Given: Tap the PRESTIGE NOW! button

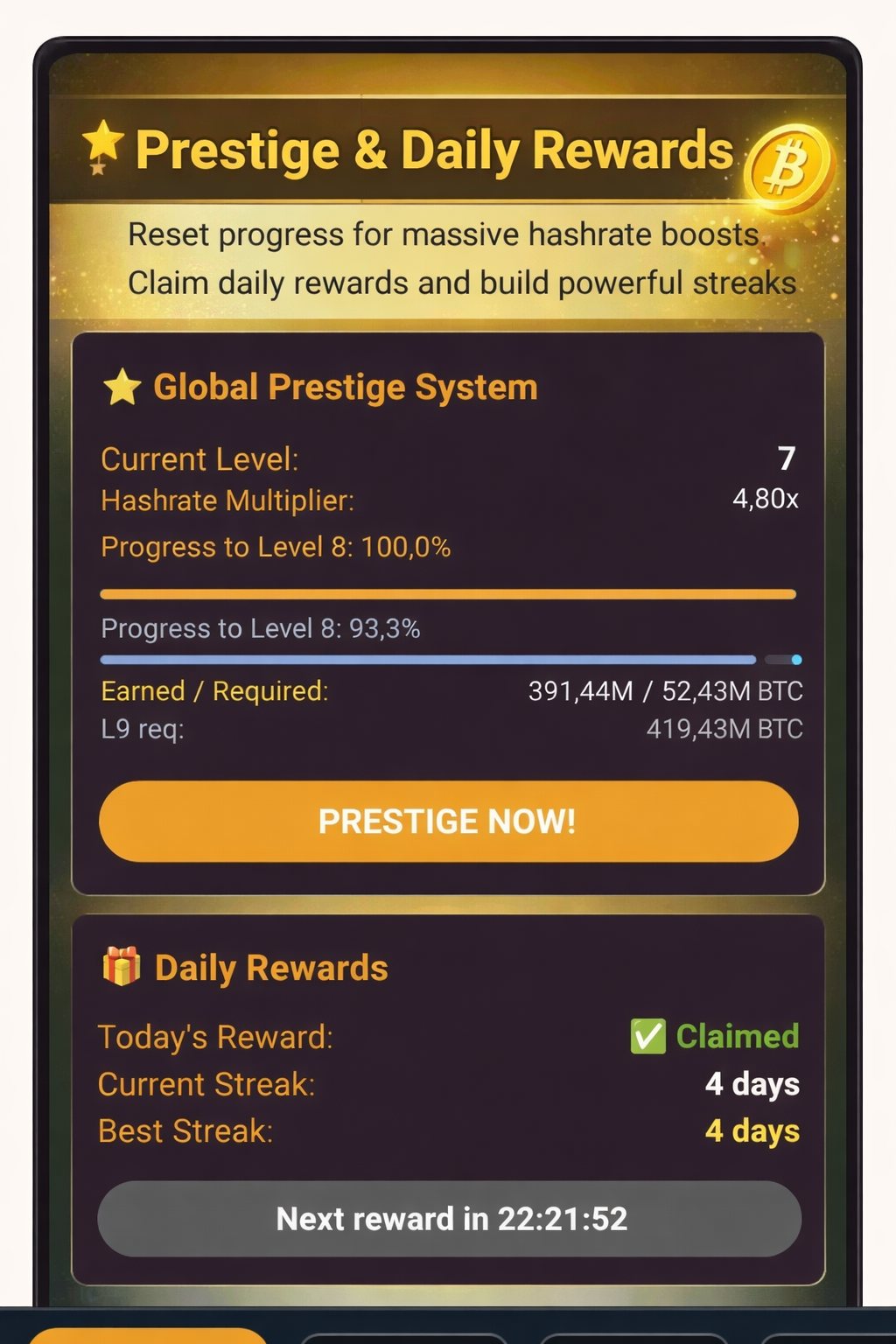Looking at the screenshot, I should pyautogui.click(x=448, y=821).
